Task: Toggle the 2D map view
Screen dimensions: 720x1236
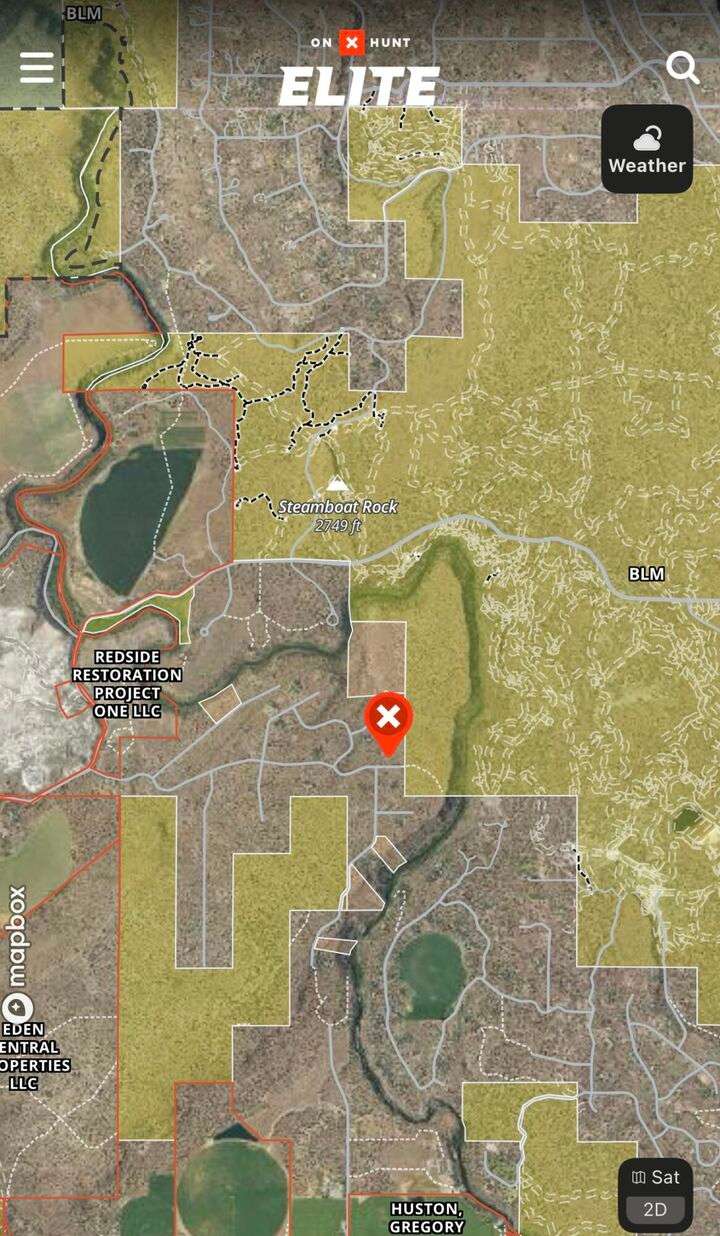Action: (655, 1210)
